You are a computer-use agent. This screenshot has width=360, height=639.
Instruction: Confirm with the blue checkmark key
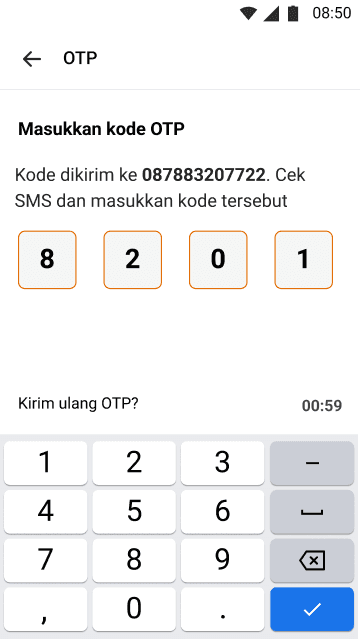tap(312, 609)
